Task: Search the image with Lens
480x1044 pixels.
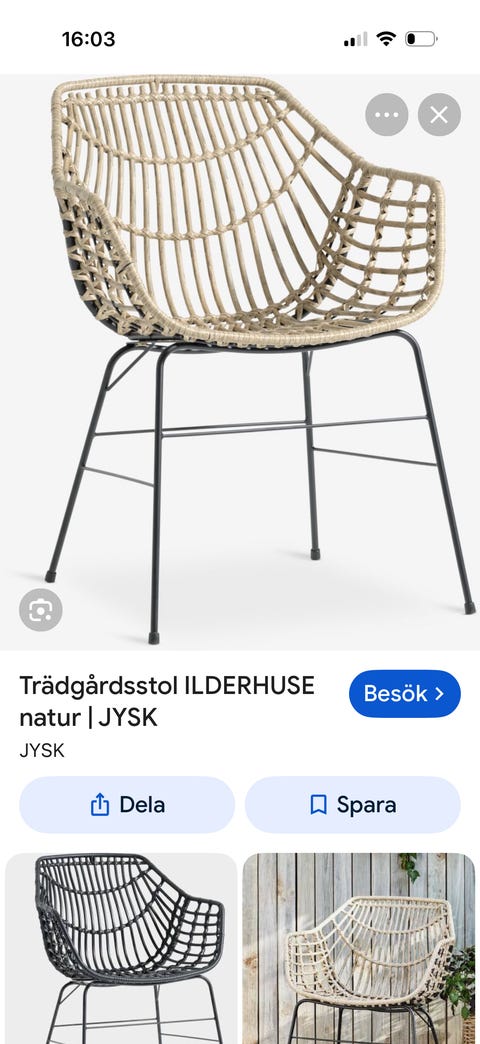Action: point(41,610)
